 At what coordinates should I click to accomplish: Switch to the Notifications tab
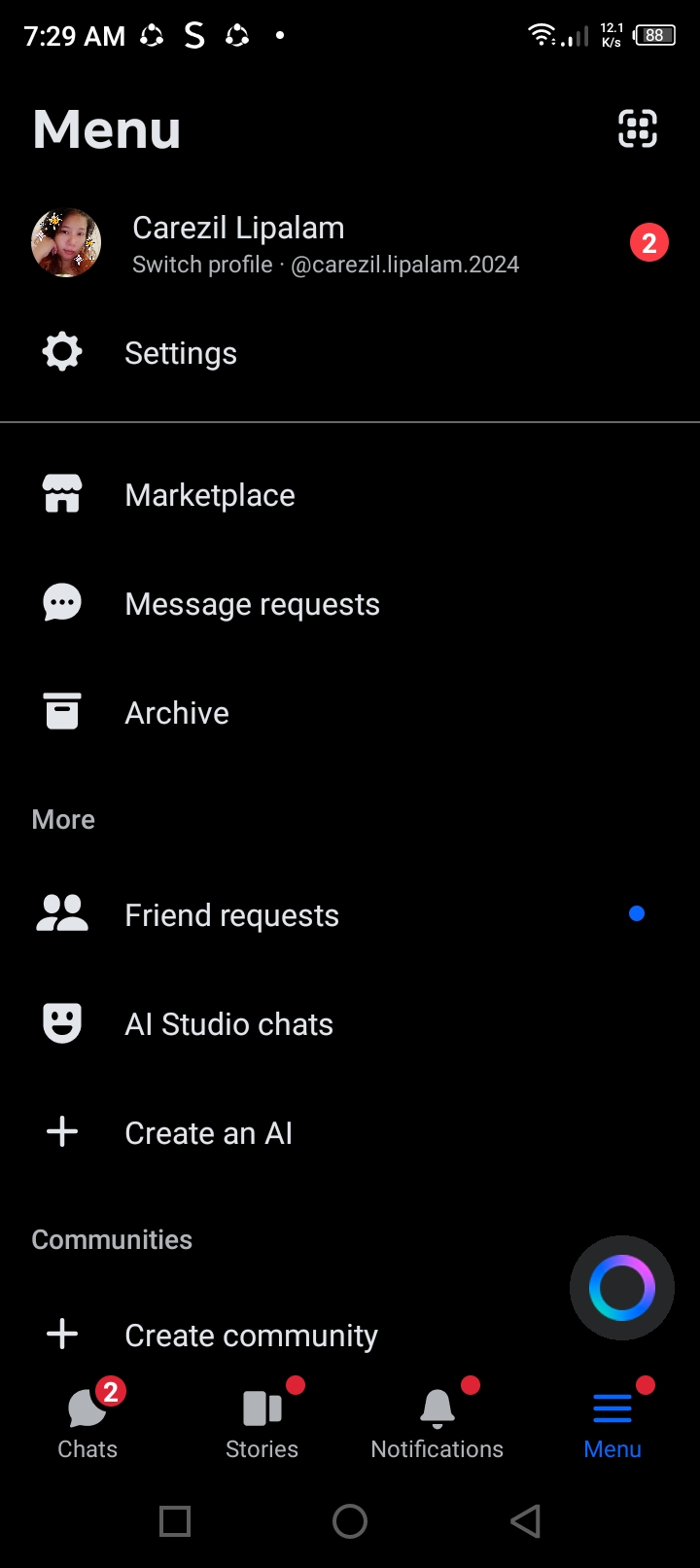437,1422
